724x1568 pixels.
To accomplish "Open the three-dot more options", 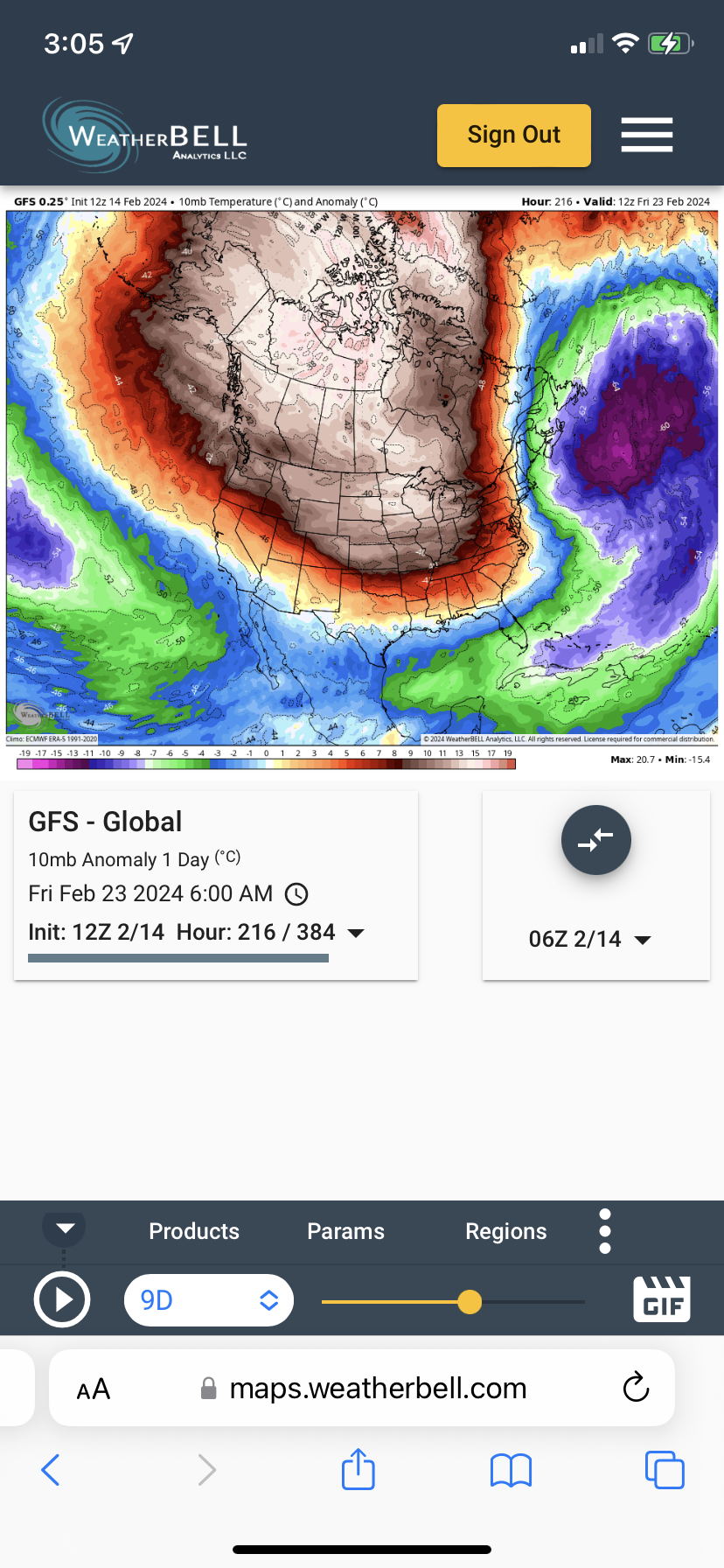I will tap(605, 1231).
